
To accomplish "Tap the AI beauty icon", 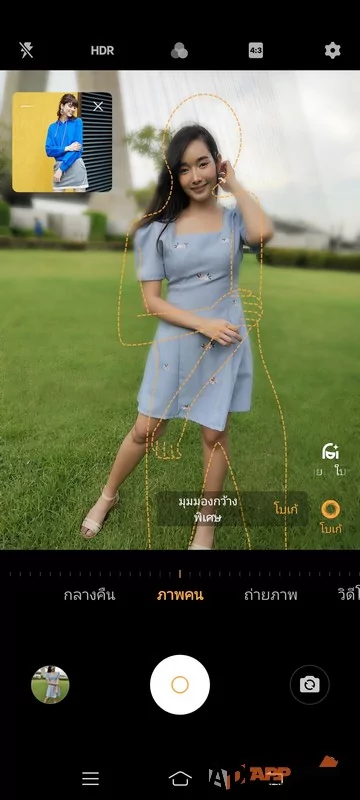I will [x=331, y=452].
